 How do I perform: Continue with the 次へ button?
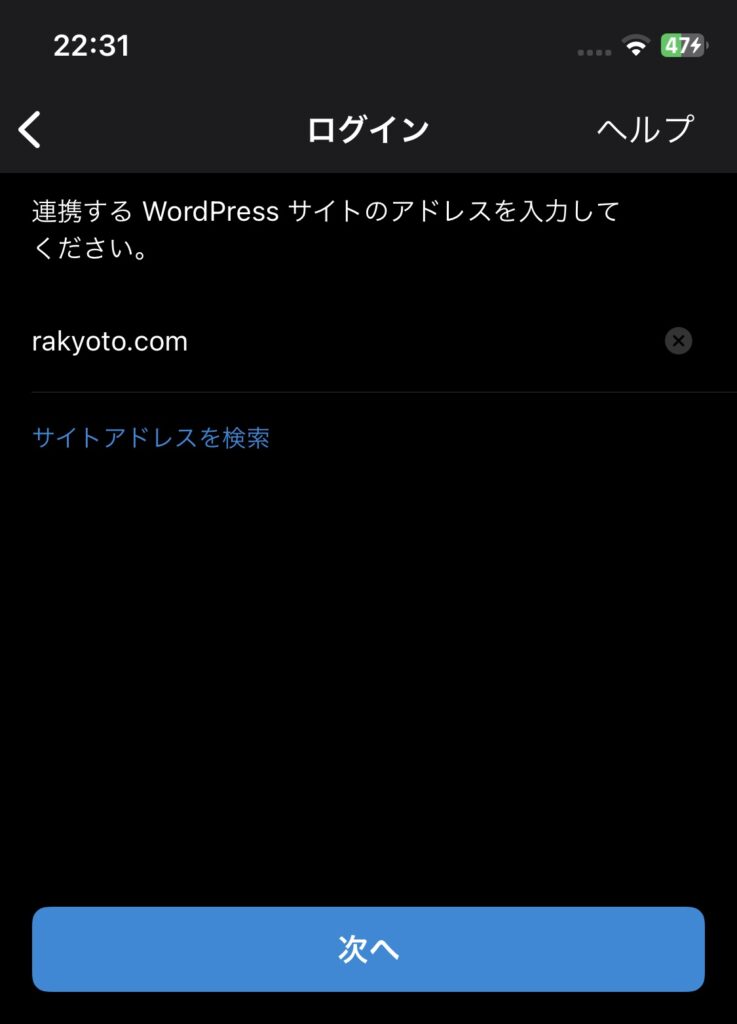coord(368,949)
